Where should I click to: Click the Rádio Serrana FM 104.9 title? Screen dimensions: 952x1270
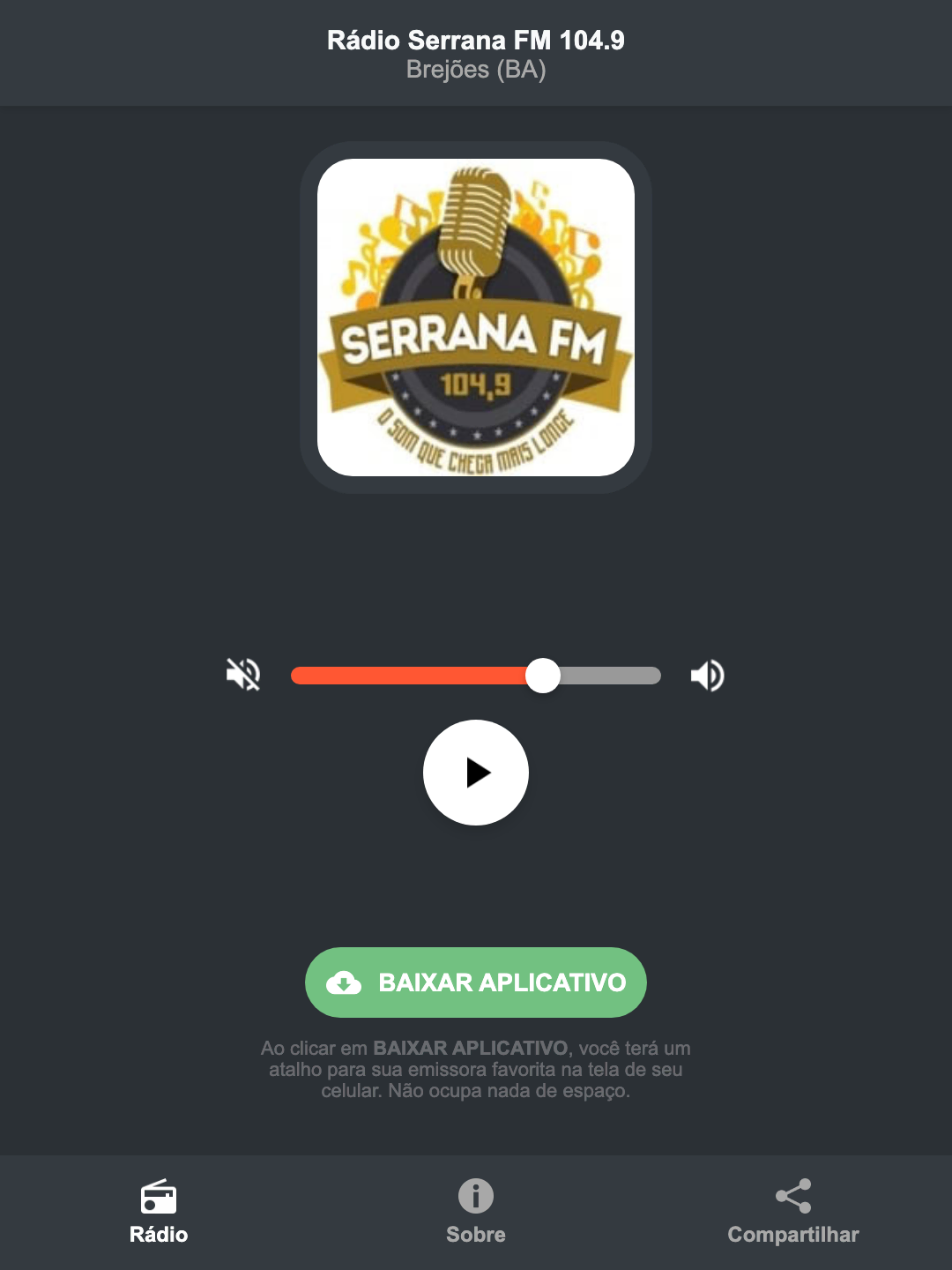tap(476, 40)
